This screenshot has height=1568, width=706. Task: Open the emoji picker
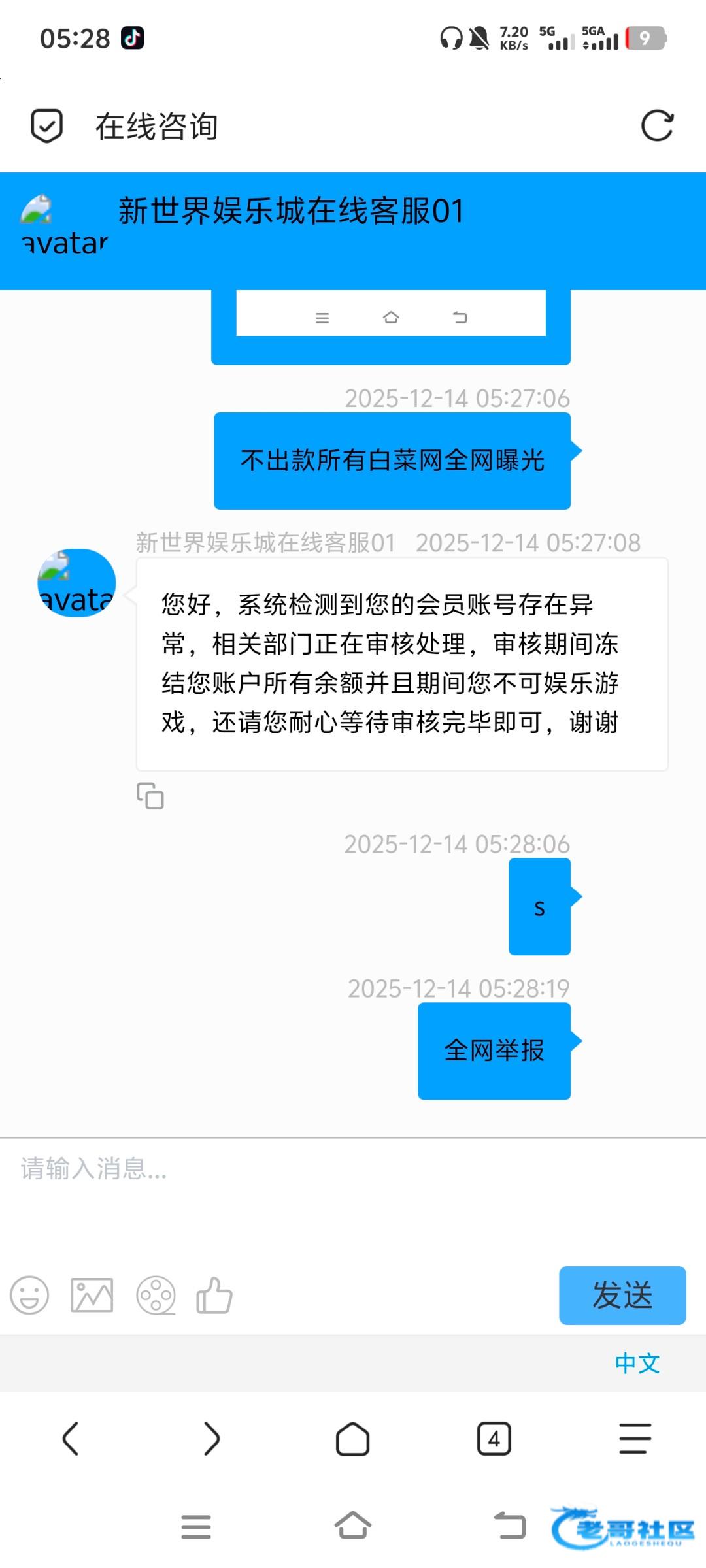pyautogui.click(x=29, y=1295)
